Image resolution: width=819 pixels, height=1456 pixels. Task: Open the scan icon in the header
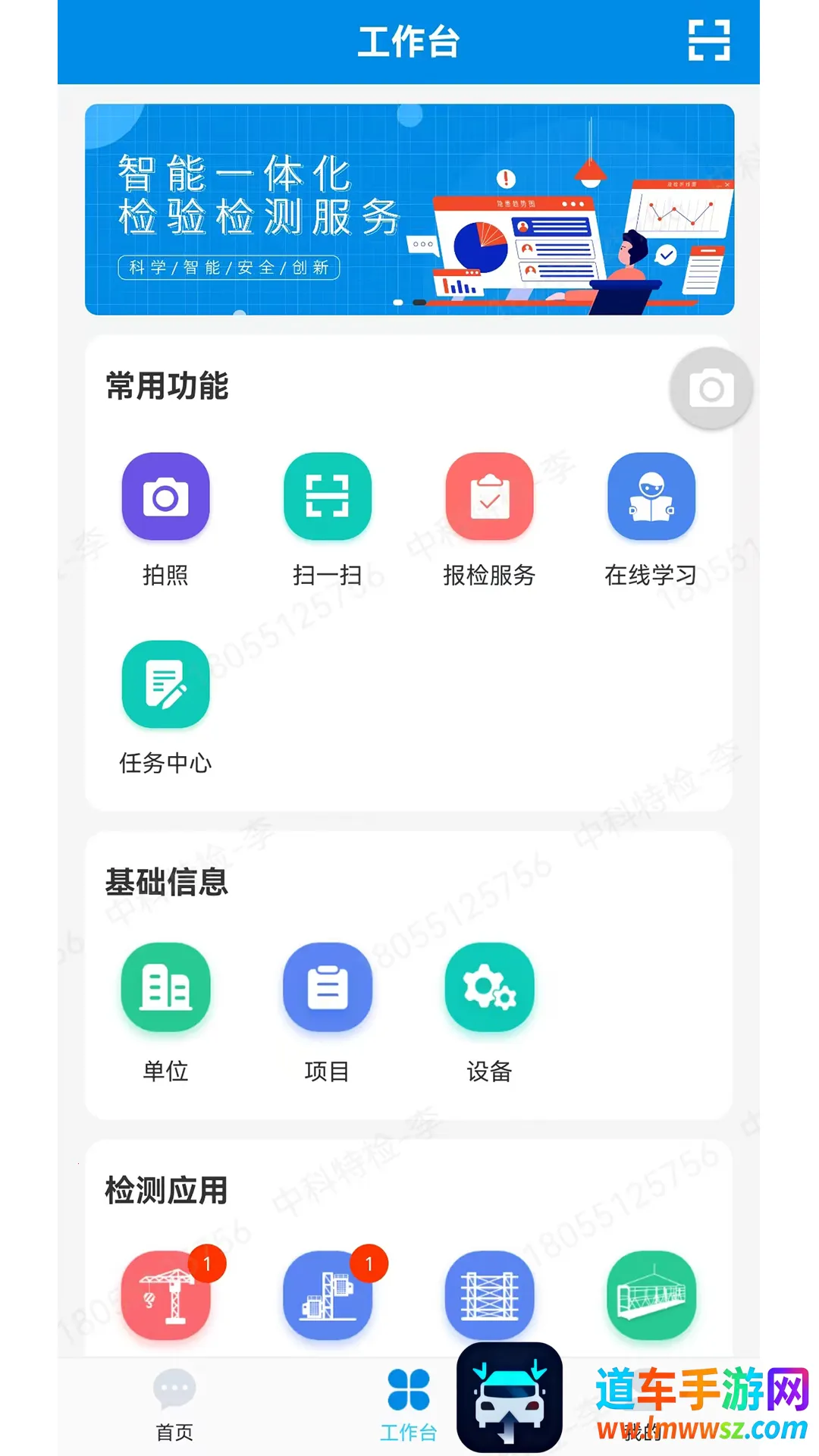[x=708, y=41]
